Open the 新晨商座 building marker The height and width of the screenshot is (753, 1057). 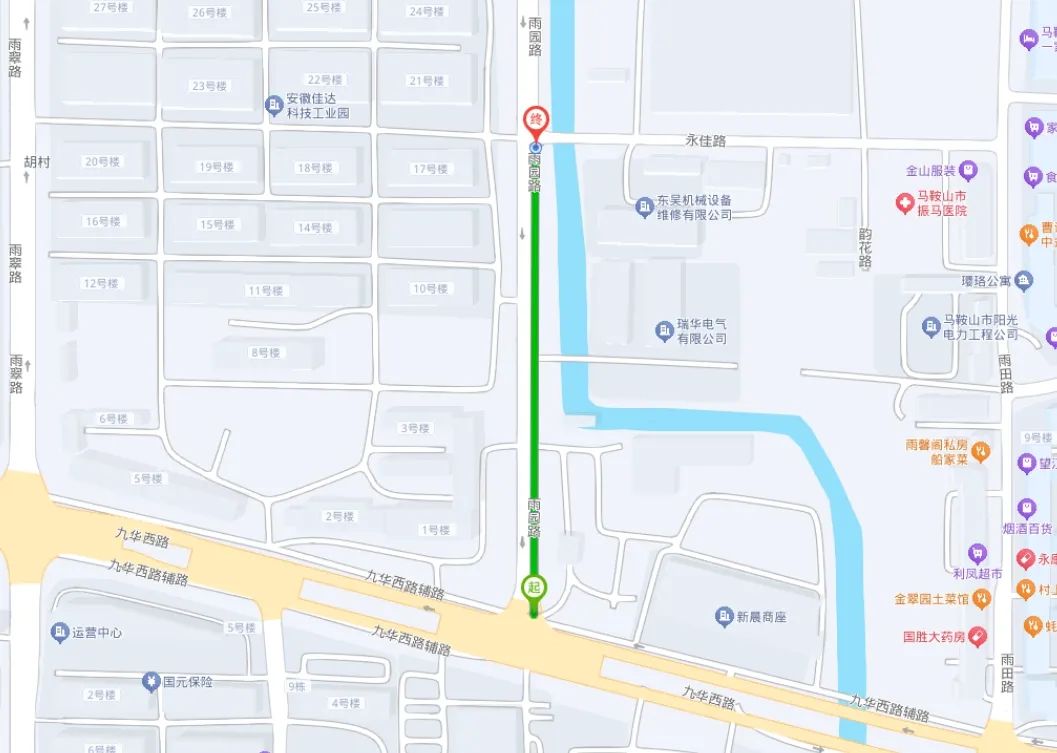(724, 617)
